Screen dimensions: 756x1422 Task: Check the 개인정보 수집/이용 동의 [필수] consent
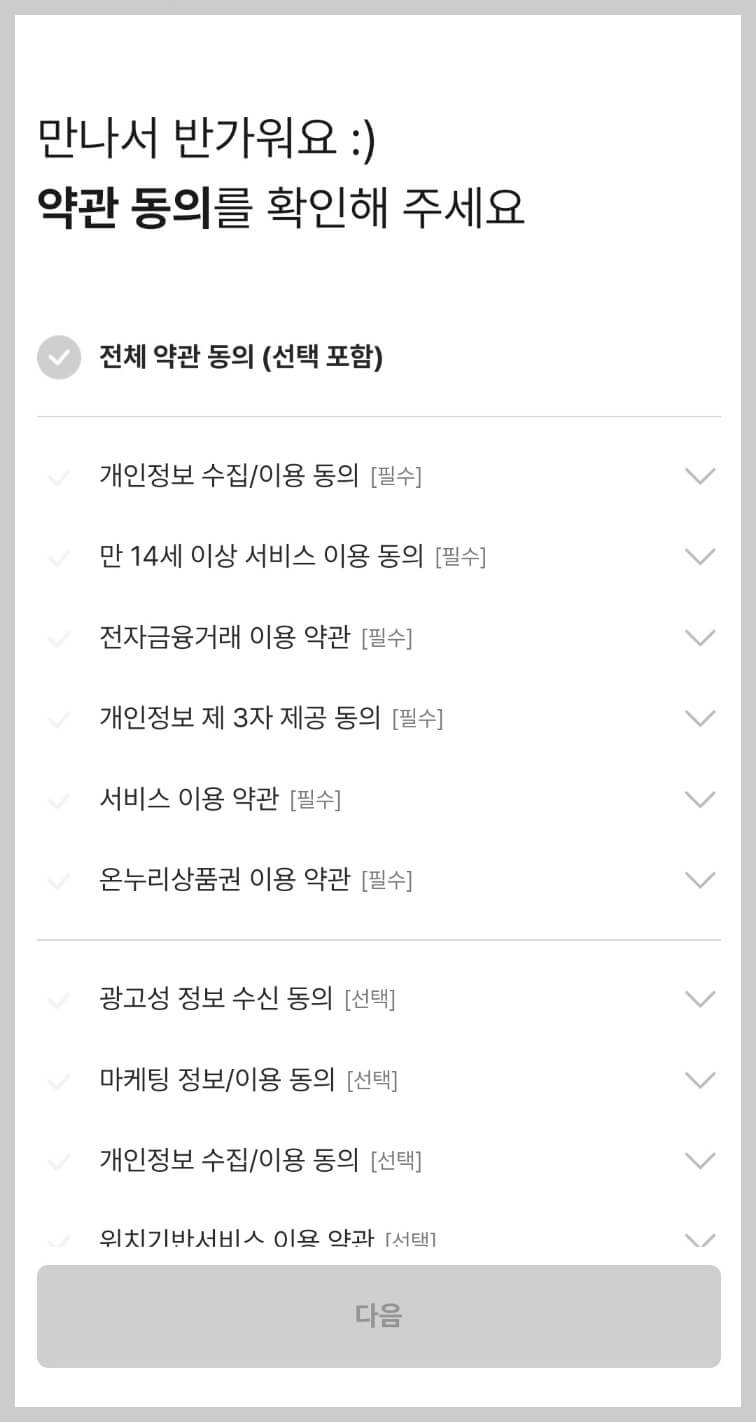pos(58,476)
